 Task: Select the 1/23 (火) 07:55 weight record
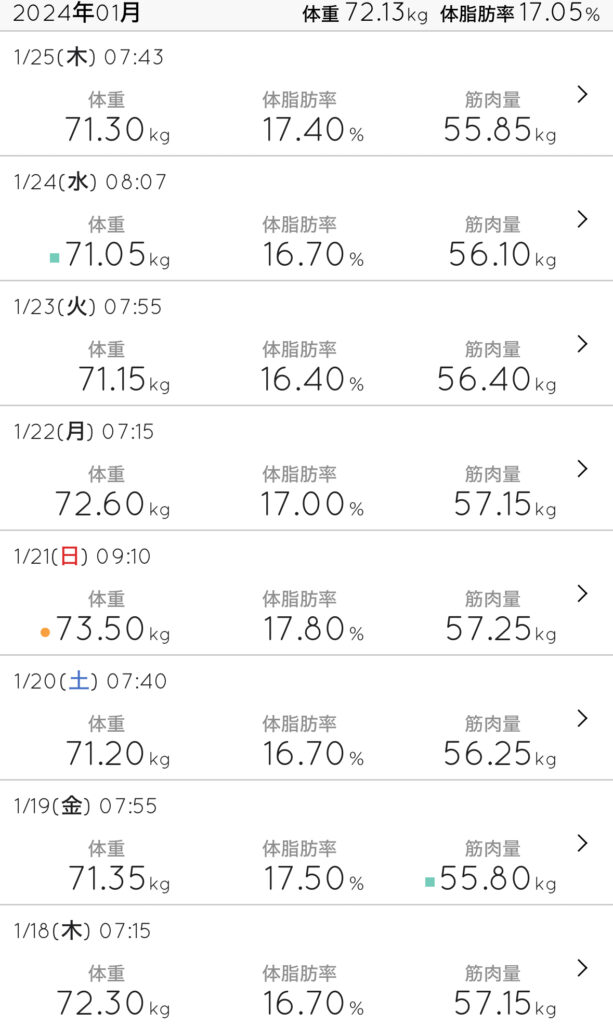tap(306, 345)
